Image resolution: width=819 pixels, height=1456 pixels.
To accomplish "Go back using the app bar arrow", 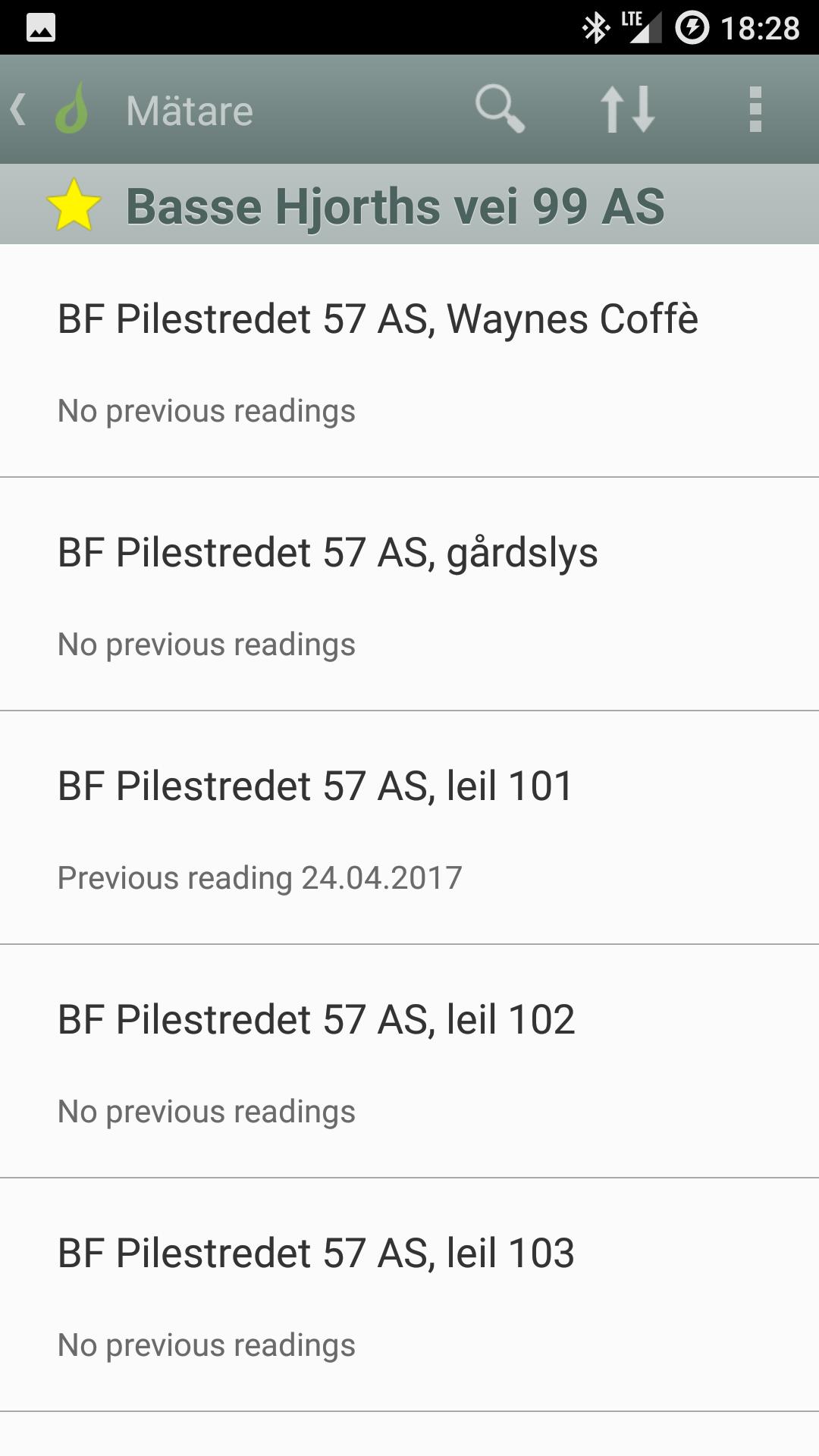I will coord(20,110).
